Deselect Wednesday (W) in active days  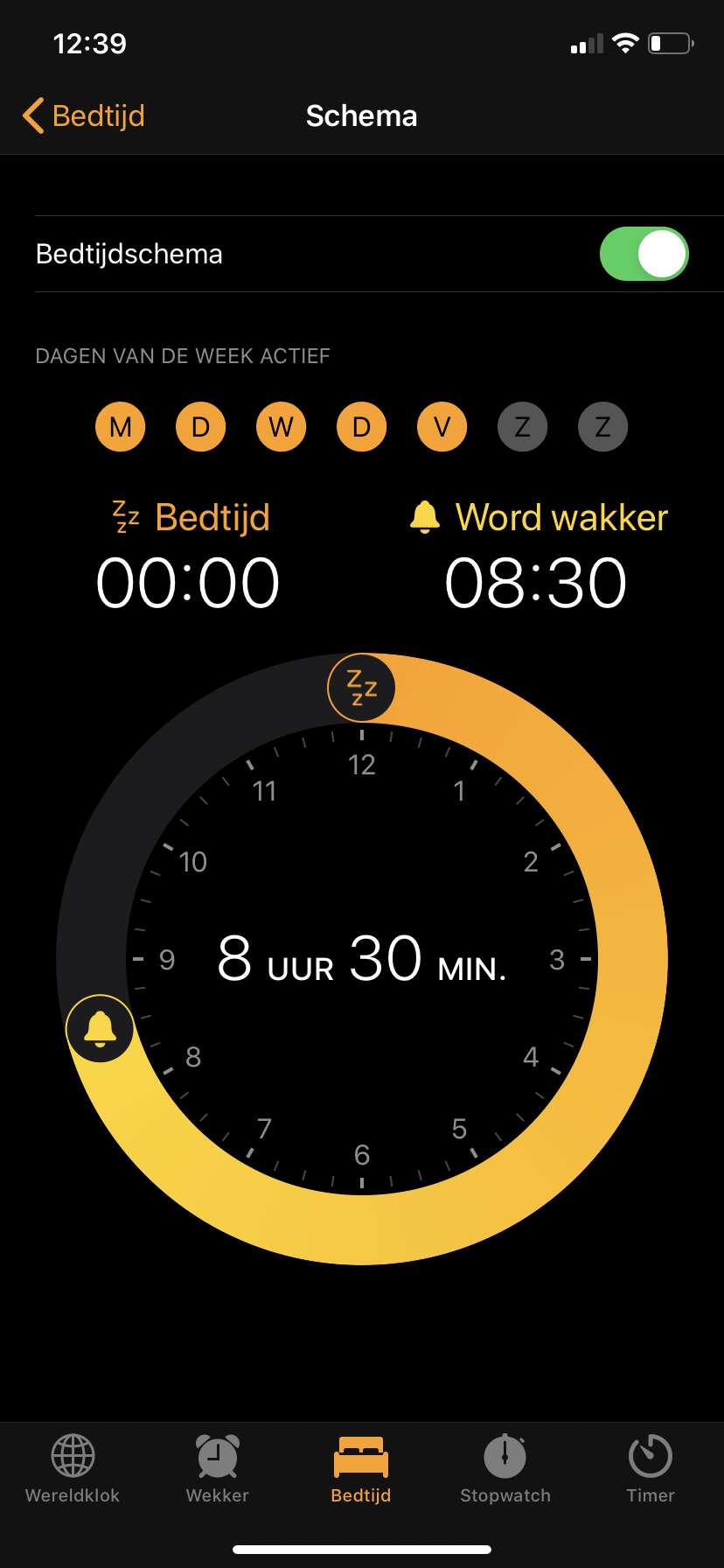pos(282,427)
